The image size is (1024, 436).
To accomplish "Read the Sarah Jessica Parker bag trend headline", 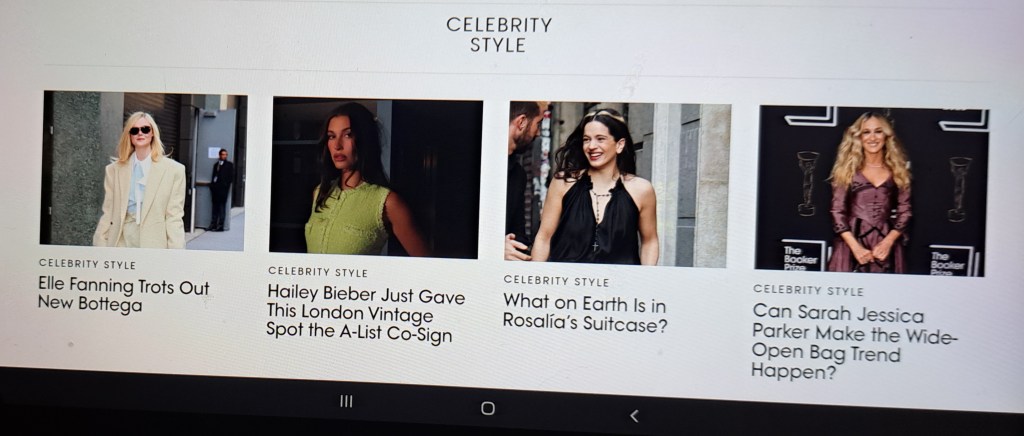I will coord(854,342).
